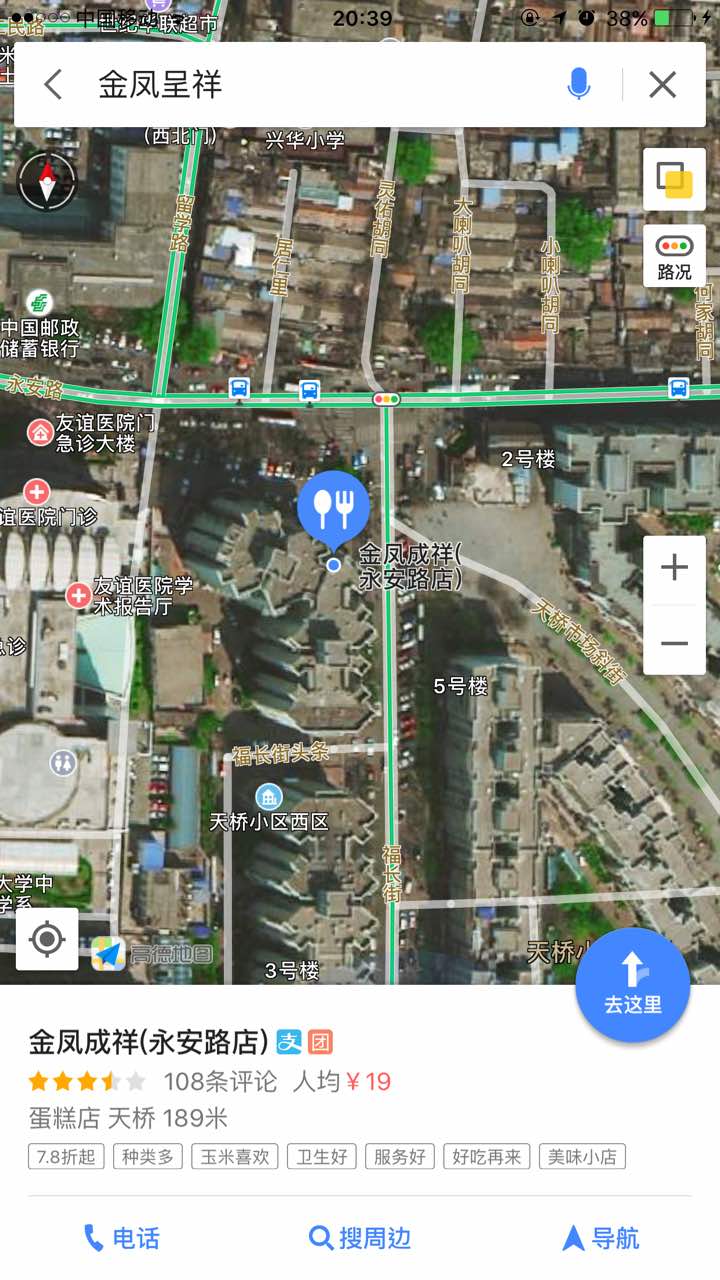720x1280 pixels.
Task: Call the store via 电话
Action: pyautogui.click(x=122, y=1238)
